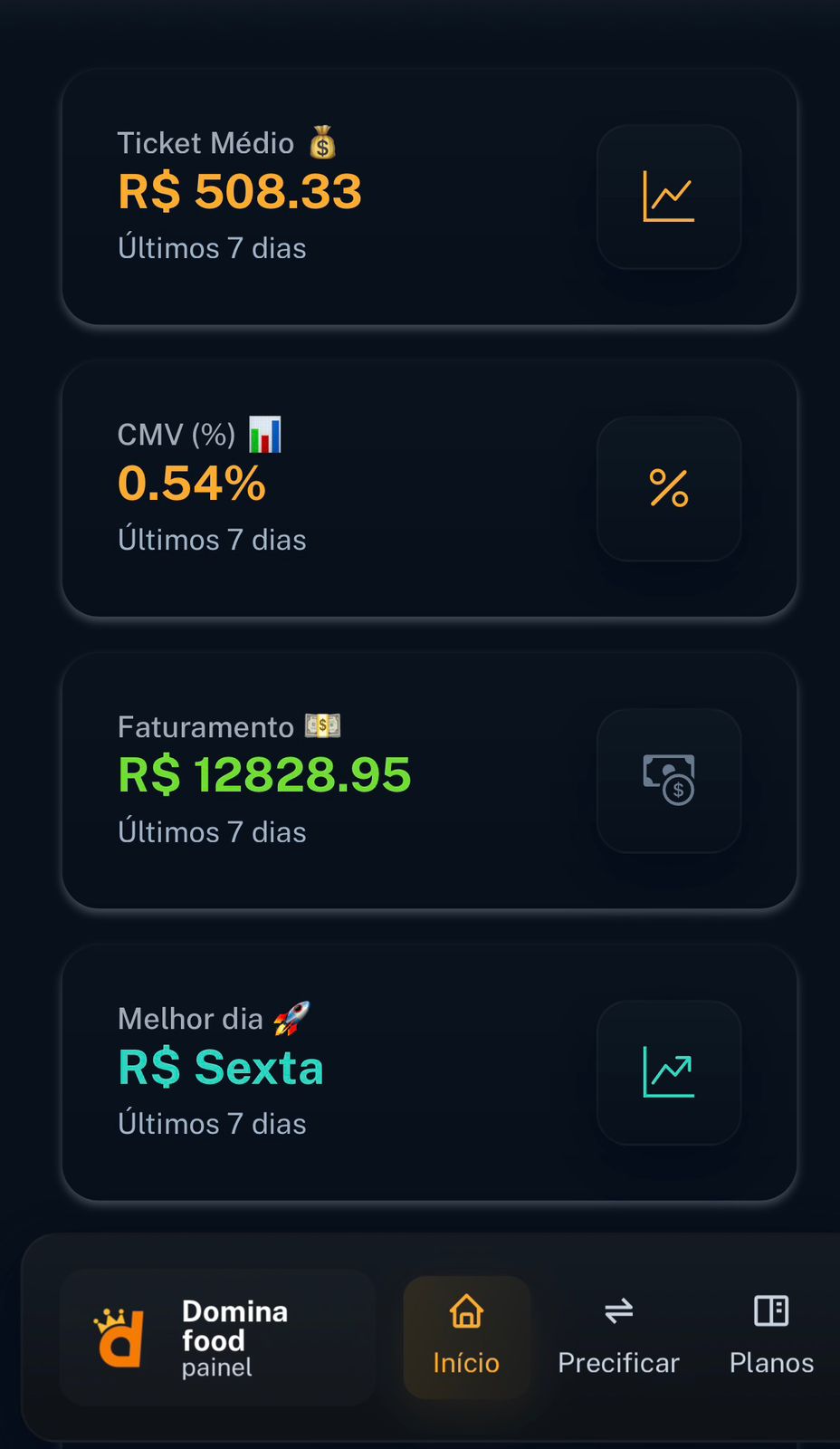Viewport: 840px width, 1449px height.
Task: Click the Faturamento value R$ 12828.95
Action: pos(263,774)
